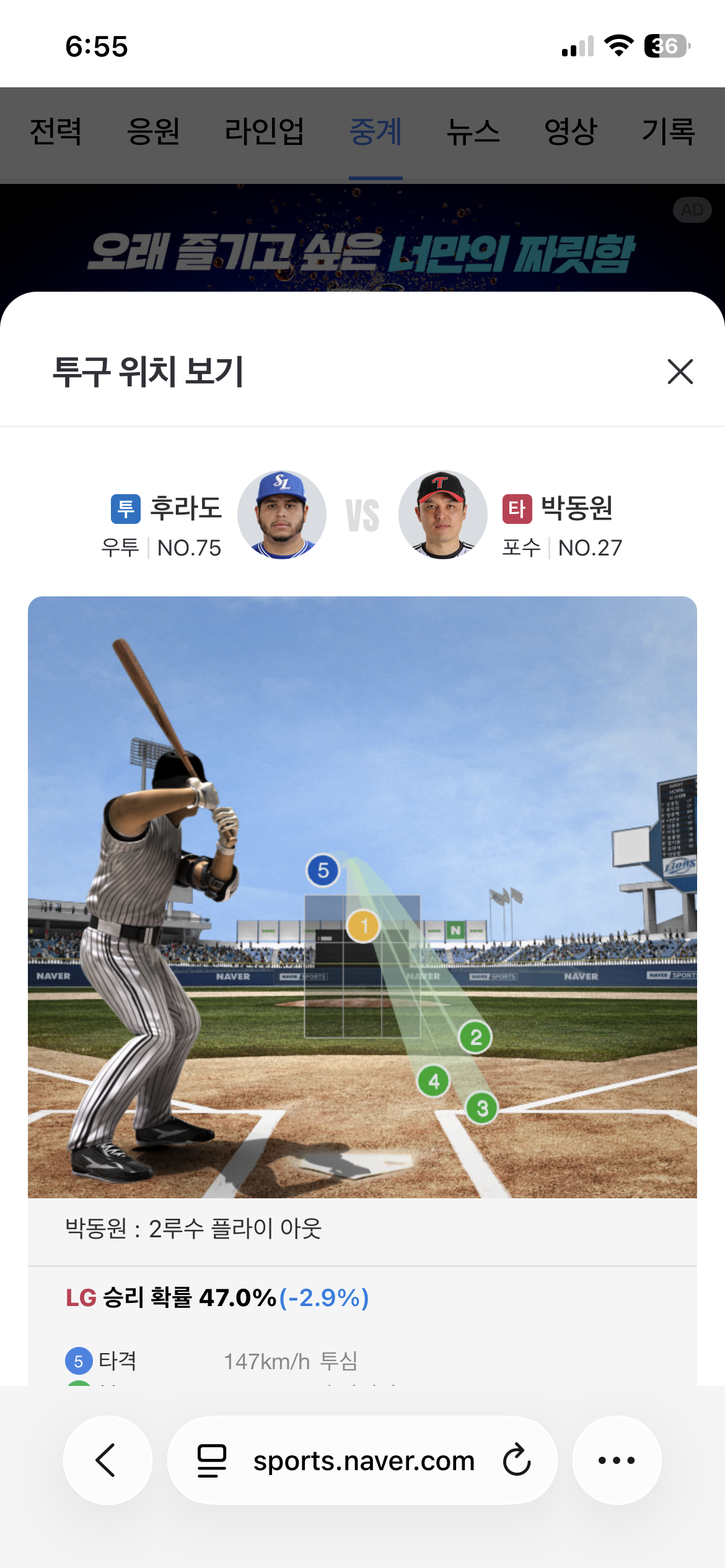725x1568 pixels.
Task: Open batter 박동원's profile photo
Action: [x=443, y=515]
